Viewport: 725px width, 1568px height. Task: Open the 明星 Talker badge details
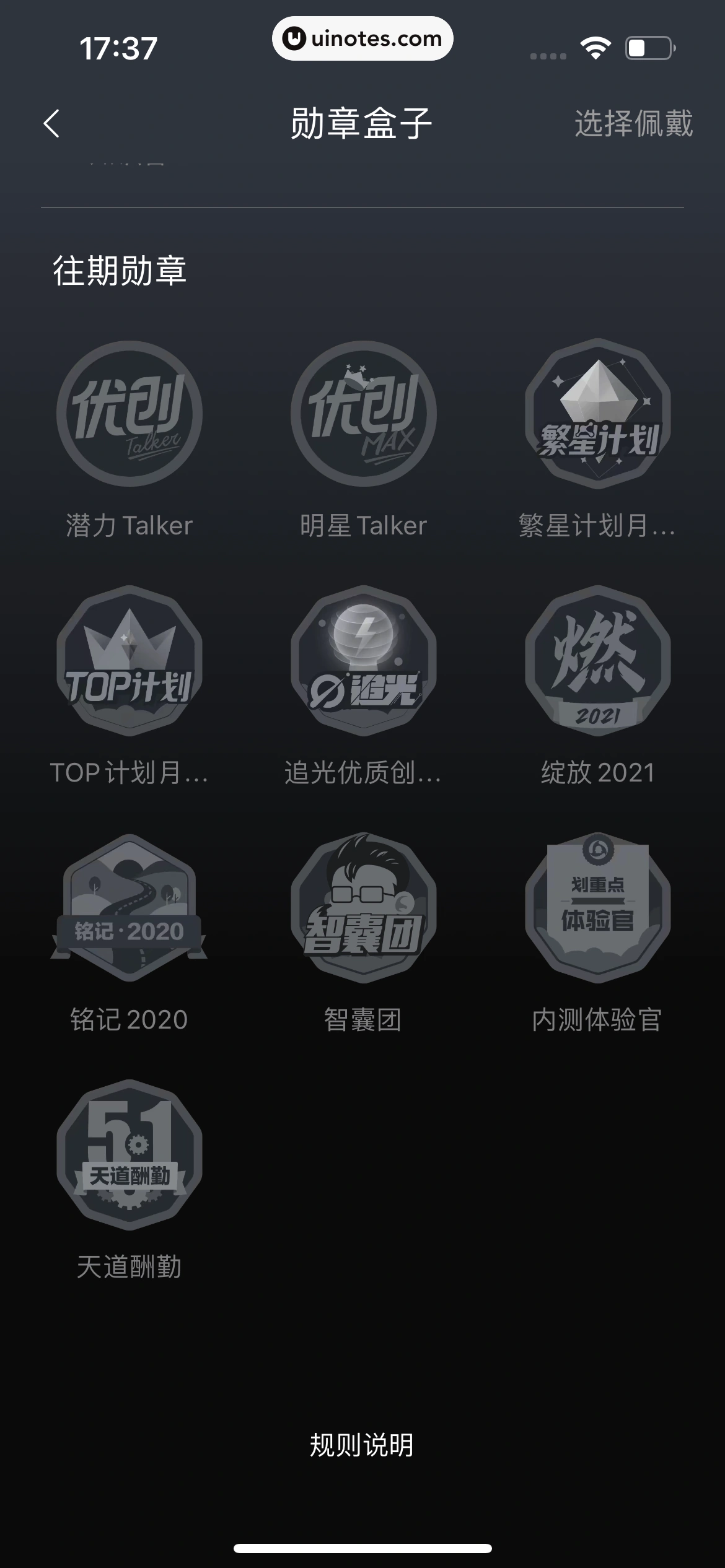(x=362, y=417)
